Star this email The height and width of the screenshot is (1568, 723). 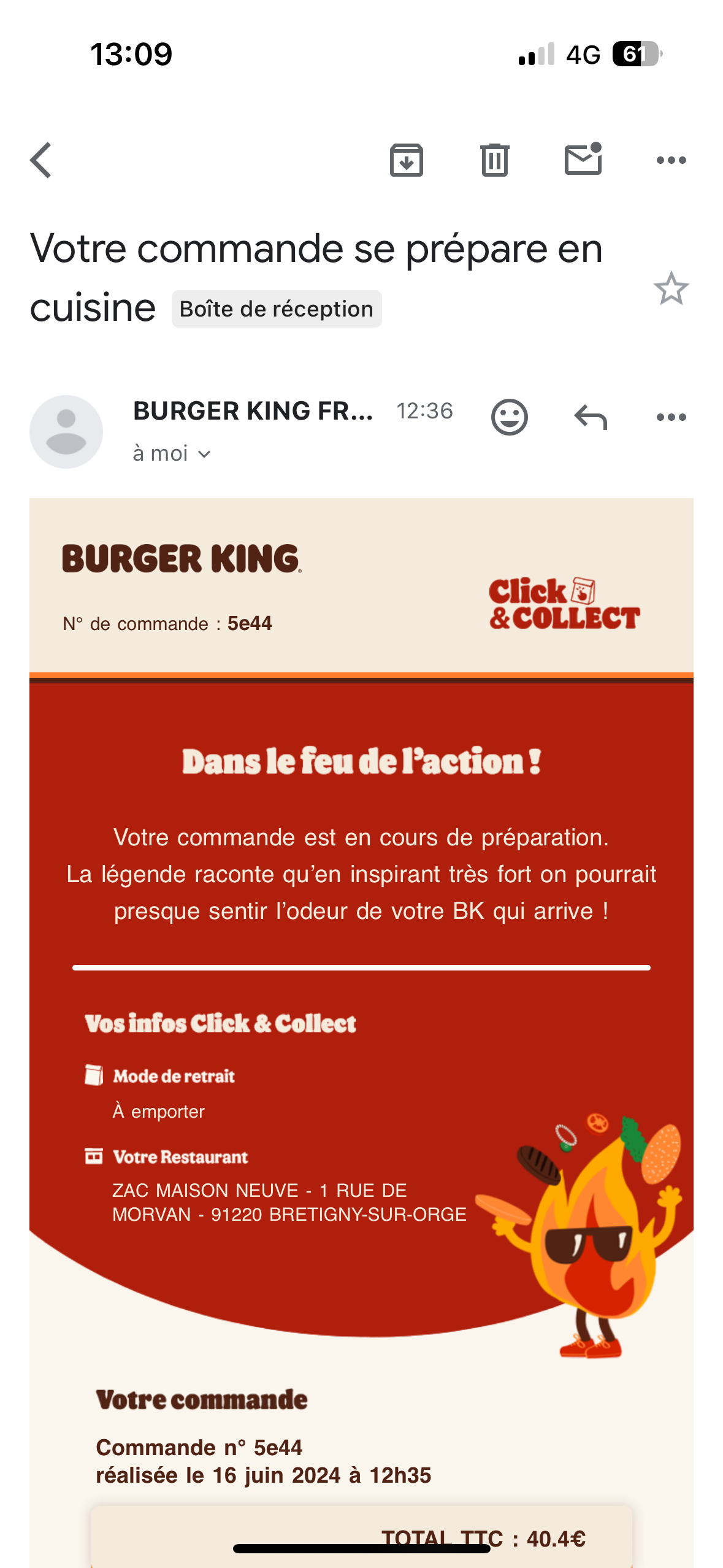tap(671, 289)
